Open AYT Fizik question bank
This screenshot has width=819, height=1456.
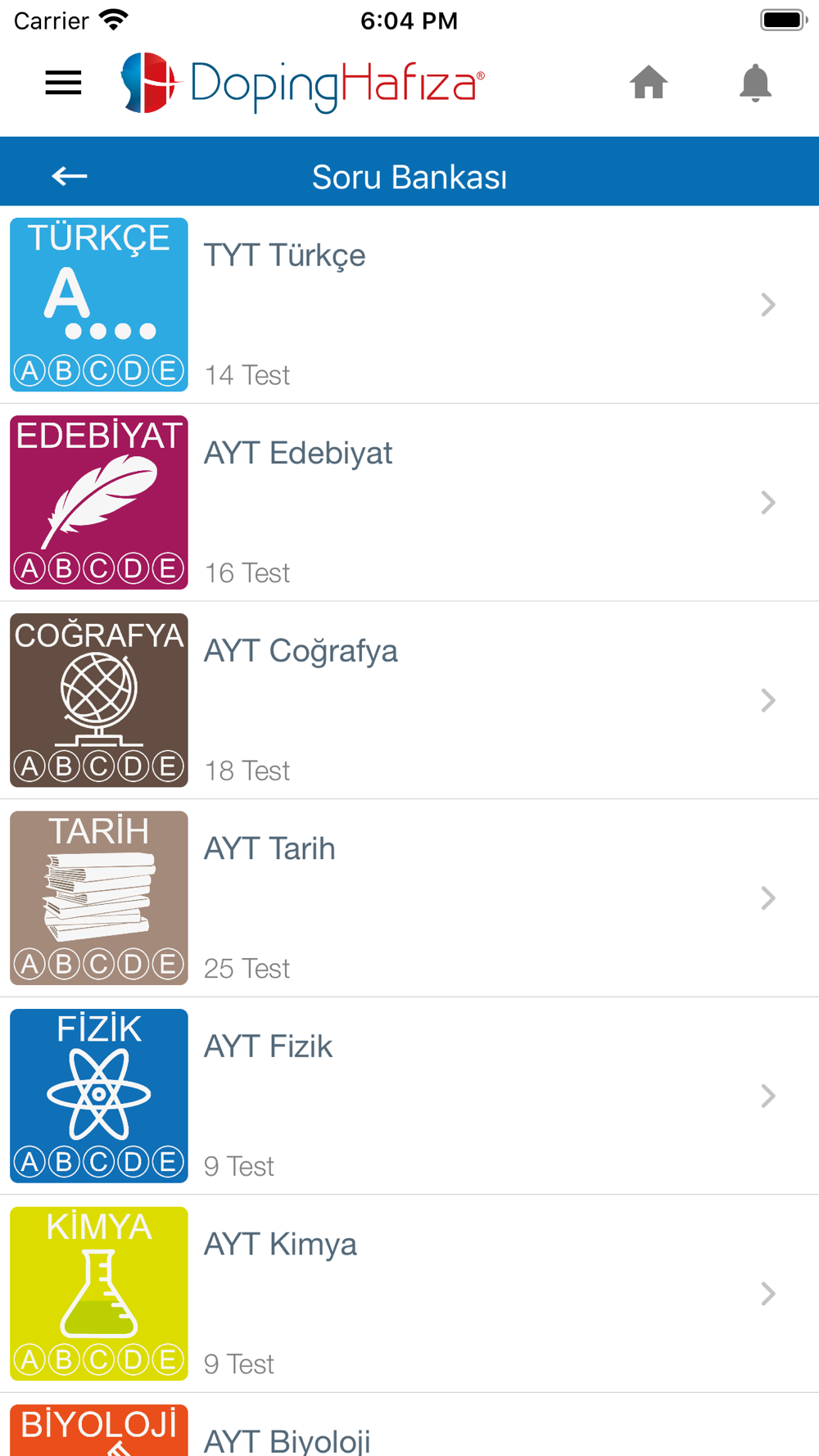point(409,1096)
